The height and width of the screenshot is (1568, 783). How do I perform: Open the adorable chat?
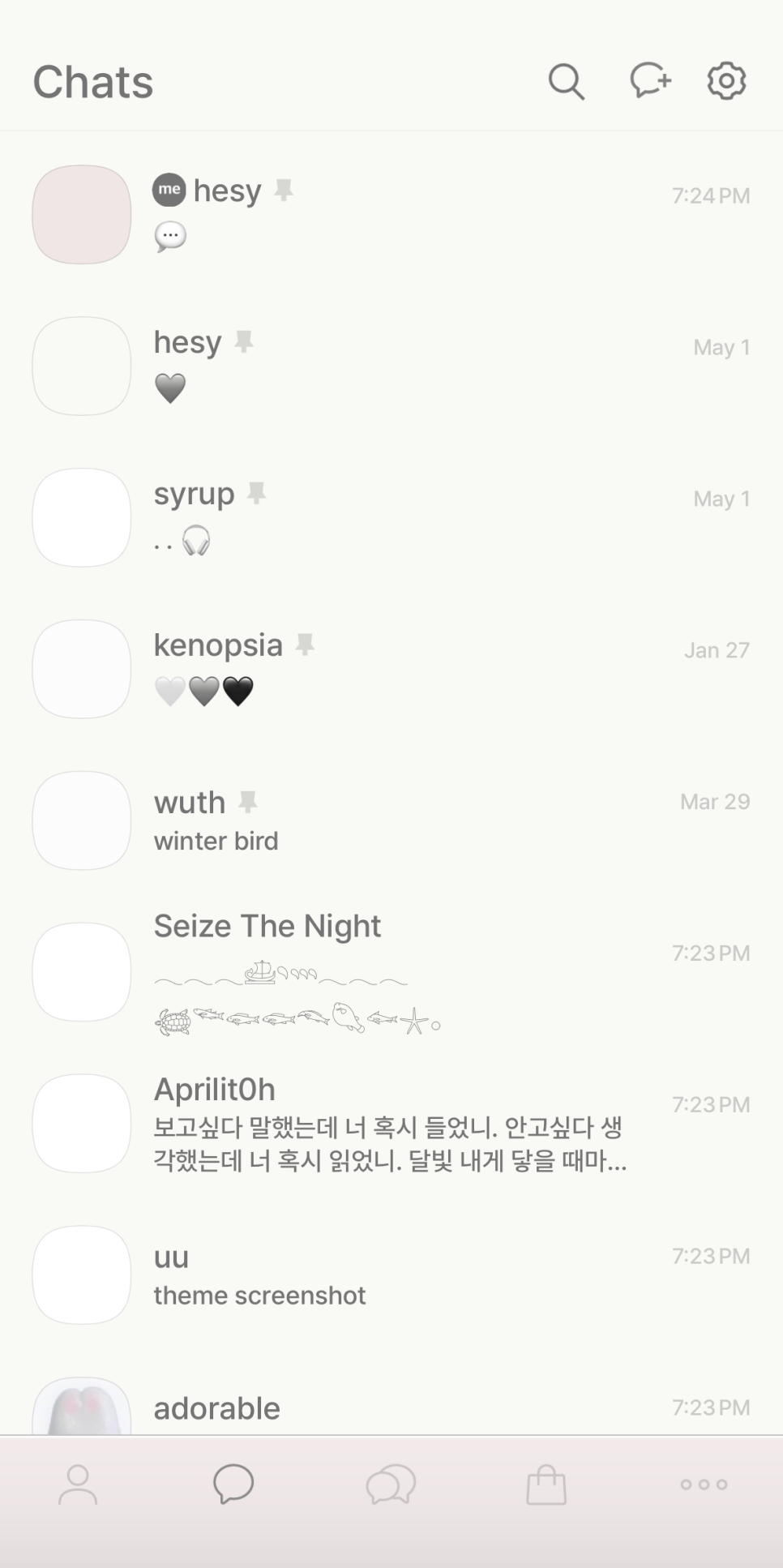click(x=389, y=1408)
